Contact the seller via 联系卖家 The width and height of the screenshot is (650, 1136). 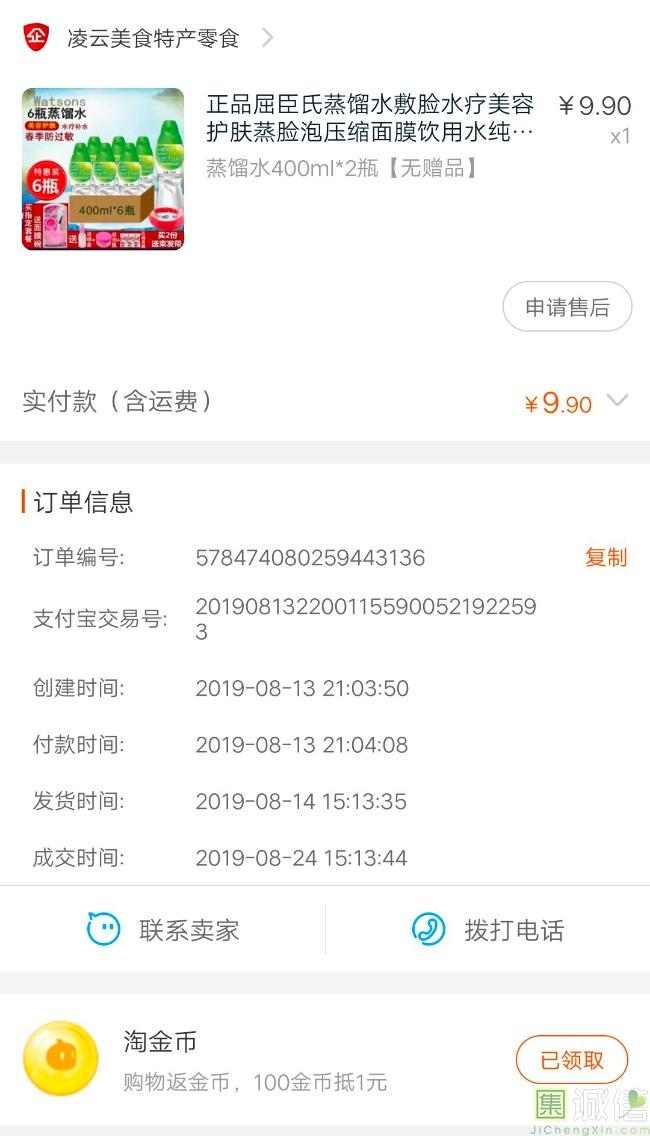163,930
